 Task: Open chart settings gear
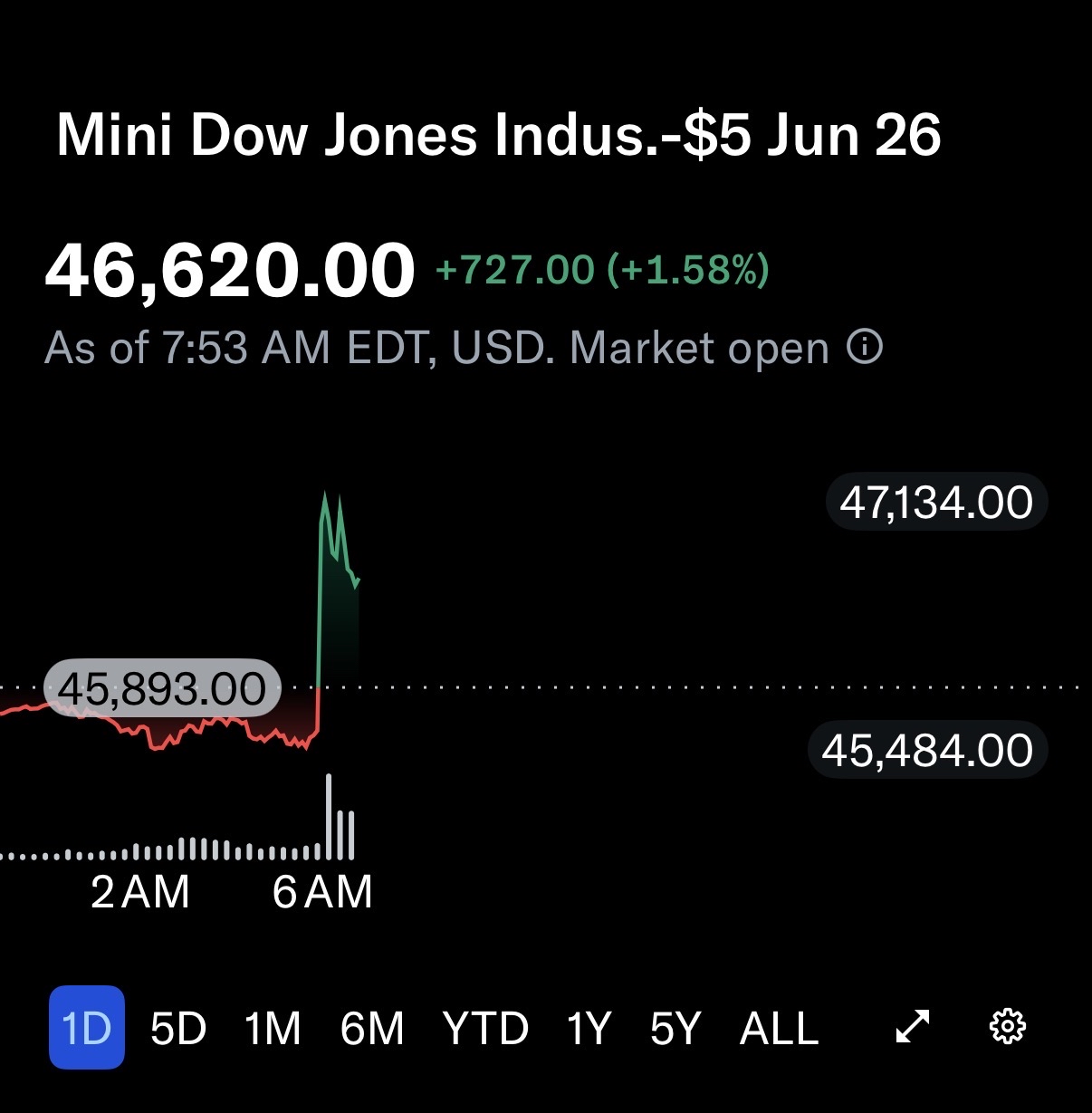[x=1007, y=1027]
